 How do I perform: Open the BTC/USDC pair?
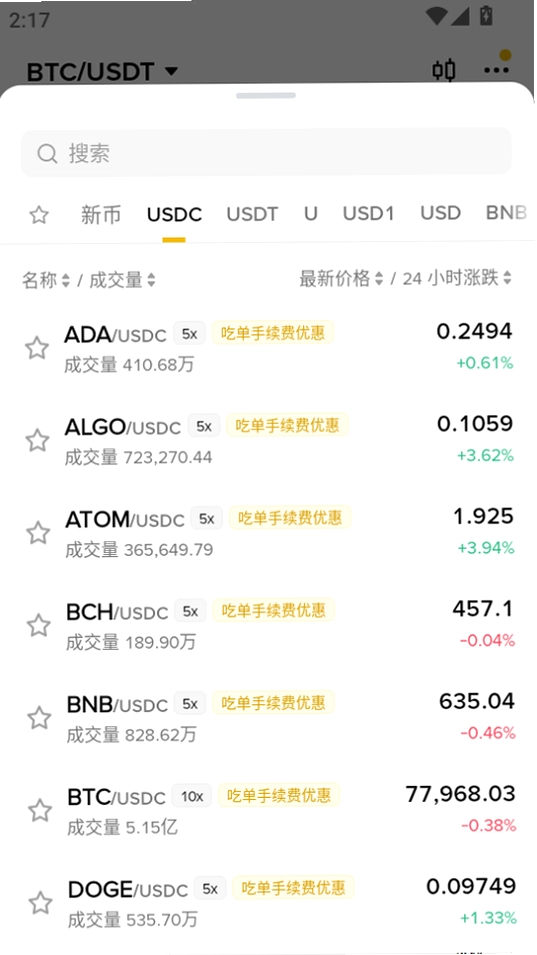[x=268, y=811]
